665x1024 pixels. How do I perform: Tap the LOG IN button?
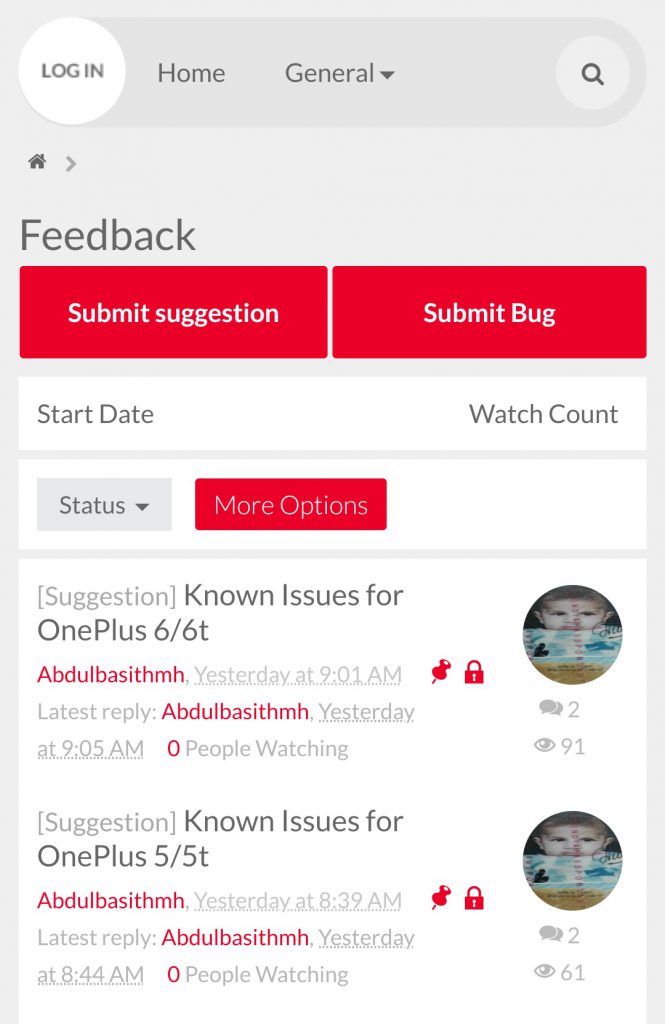(x=72, y=72)
